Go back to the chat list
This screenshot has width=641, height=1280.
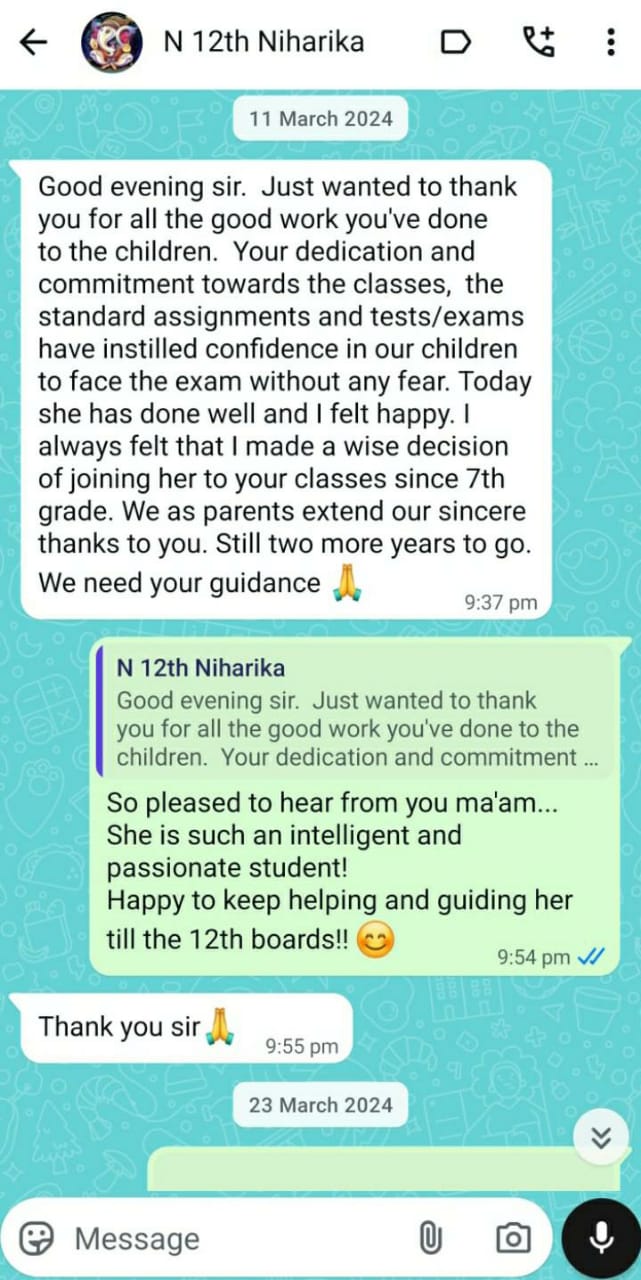point(34,42)
